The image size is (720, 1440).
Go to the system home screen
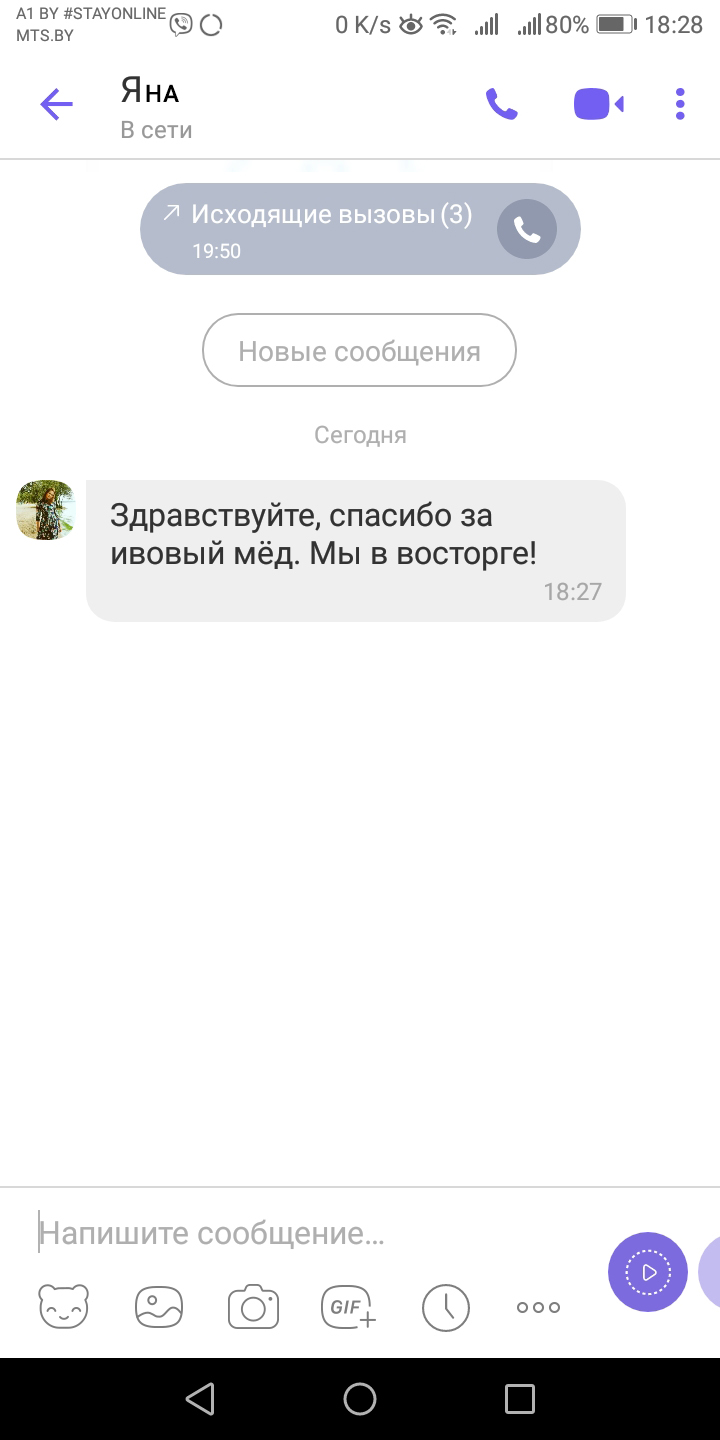tap(360, 1398)
